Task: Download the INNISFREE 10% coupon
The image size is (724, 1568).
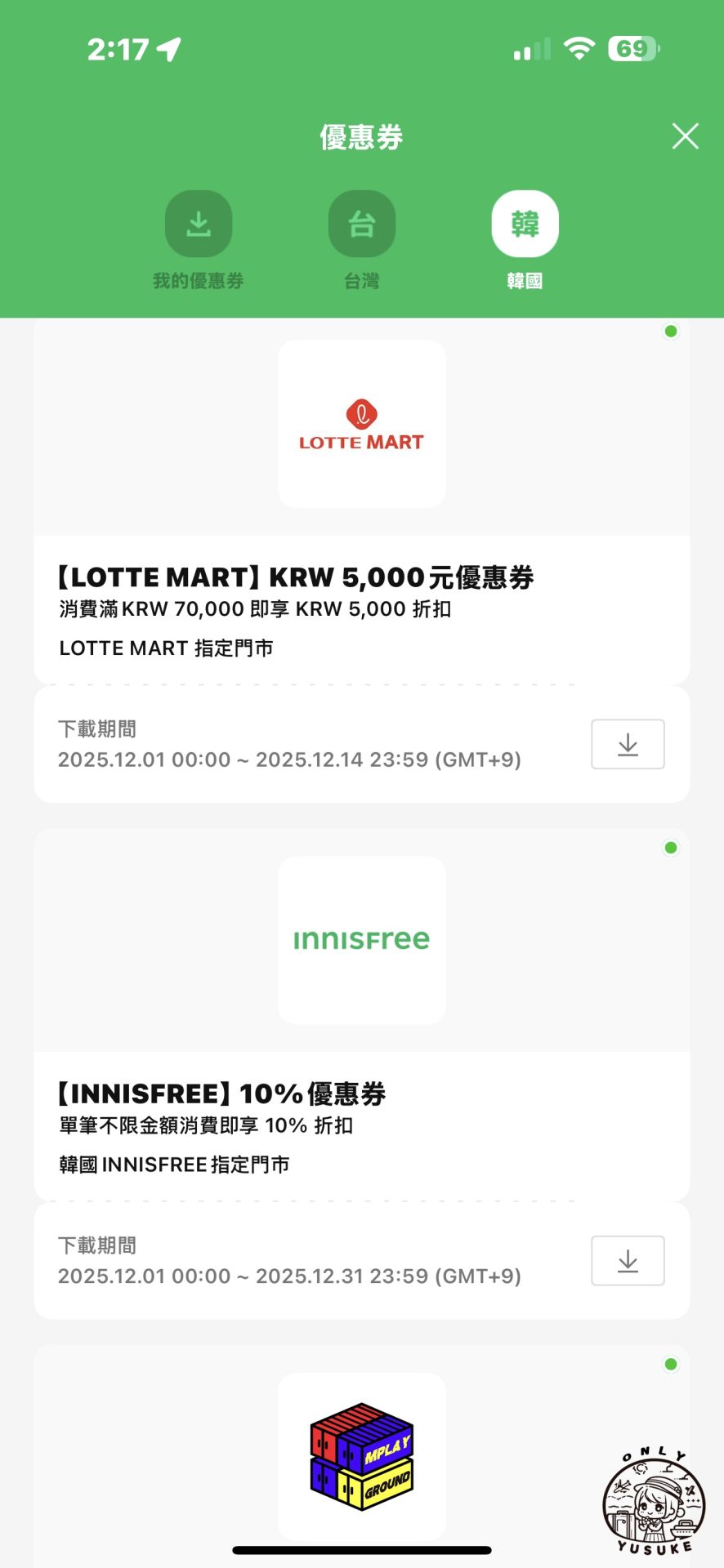Action: 628,1260
